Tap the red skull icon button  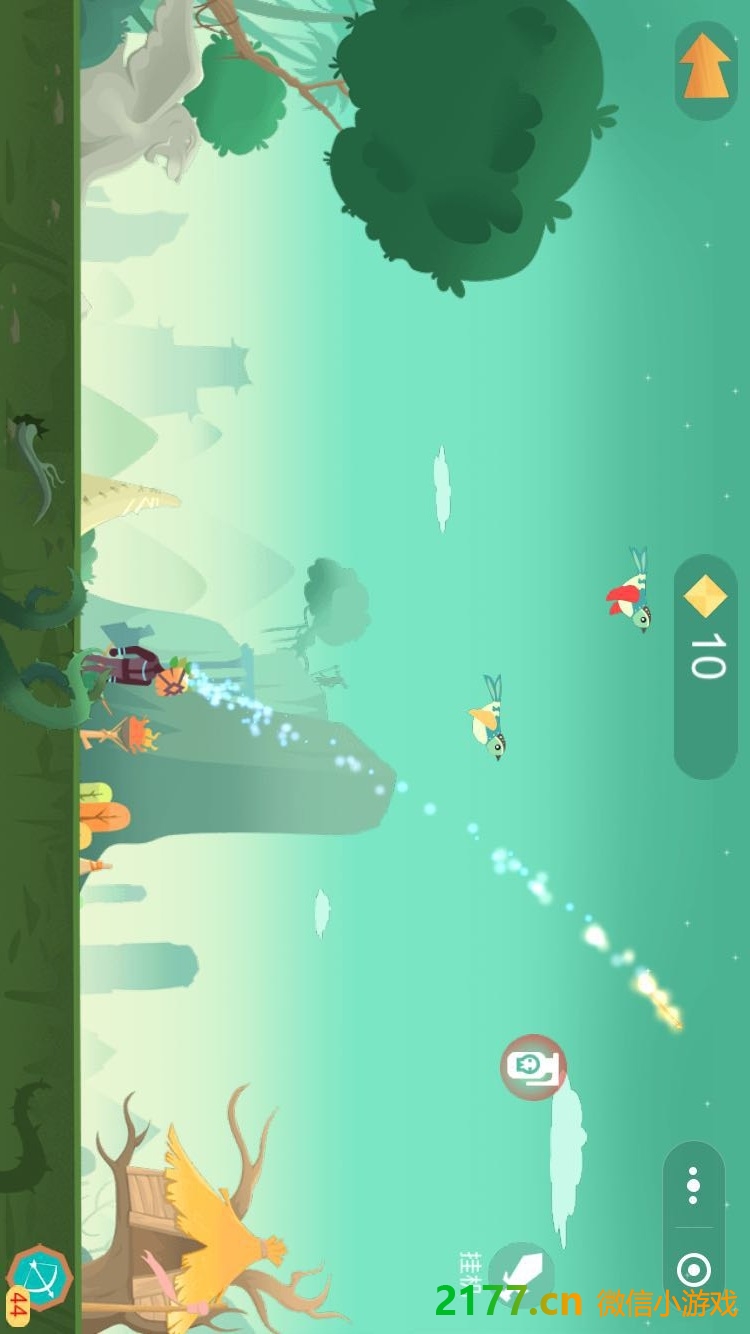(533, 1067)
